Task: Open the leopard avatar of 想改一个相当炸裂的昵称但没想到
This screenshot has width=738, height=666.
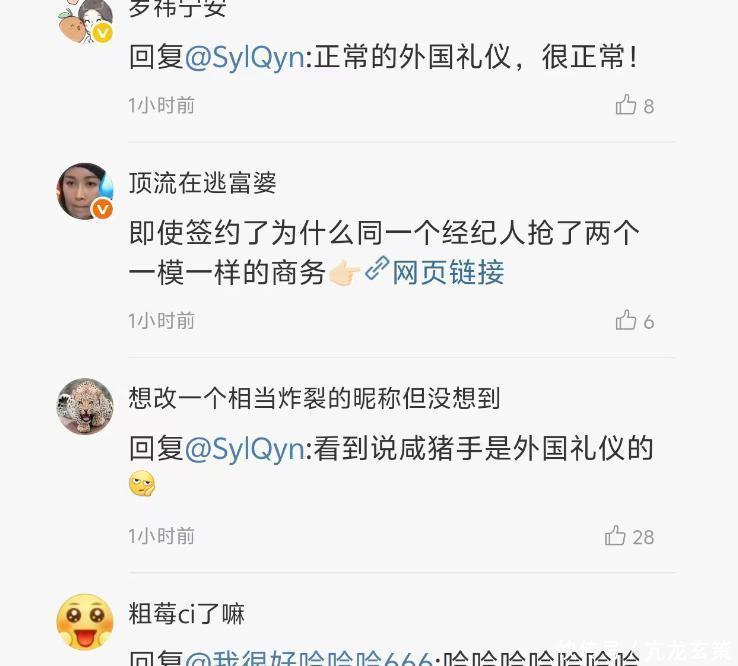Action: click(85, 406)
